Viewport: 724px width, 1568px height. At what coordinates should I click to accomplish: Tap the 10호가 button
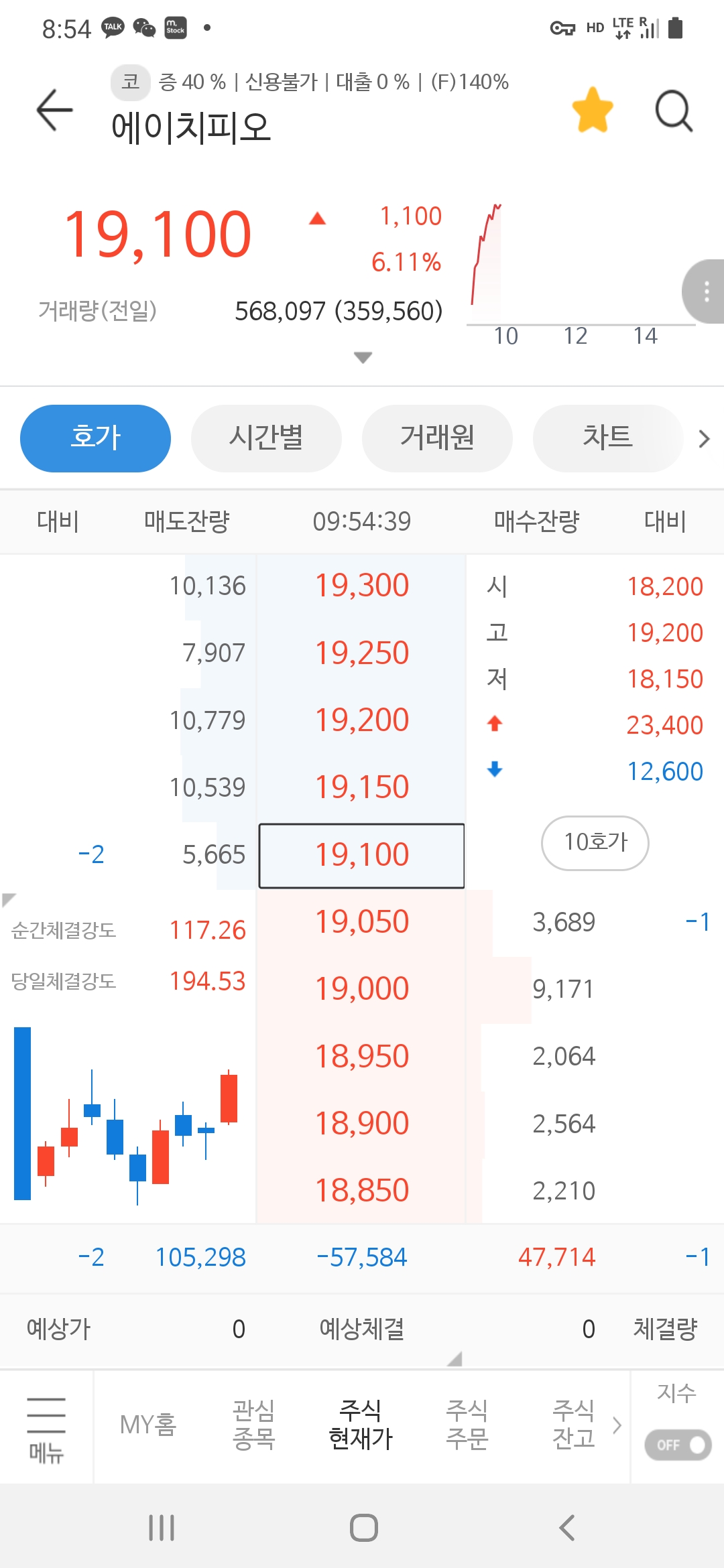(x=595, y=842)
